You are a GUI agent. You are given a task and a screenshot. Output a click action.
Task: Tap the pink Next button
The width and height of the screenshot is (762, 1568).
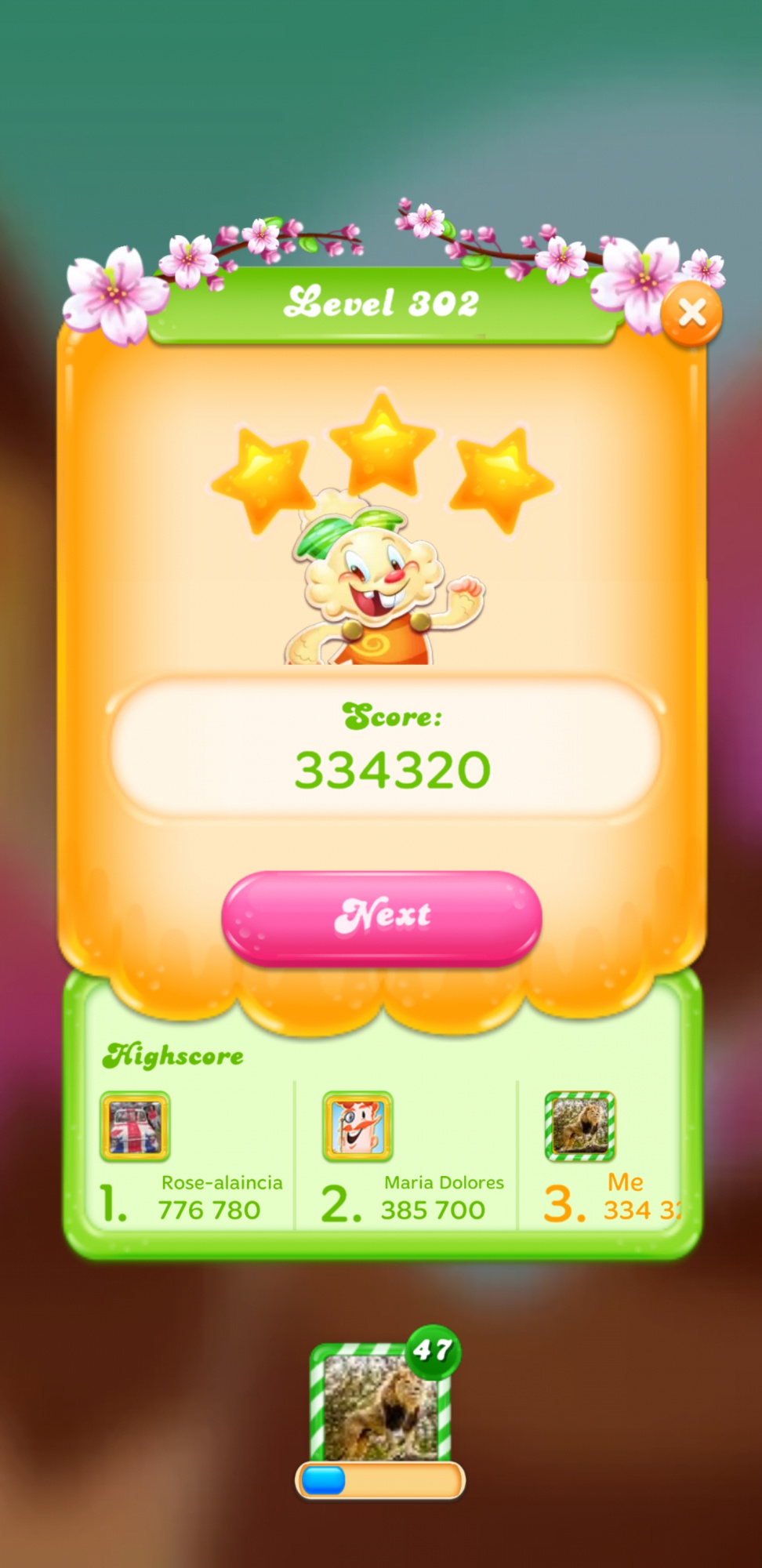pyautogui.click(x=382, y=916)
